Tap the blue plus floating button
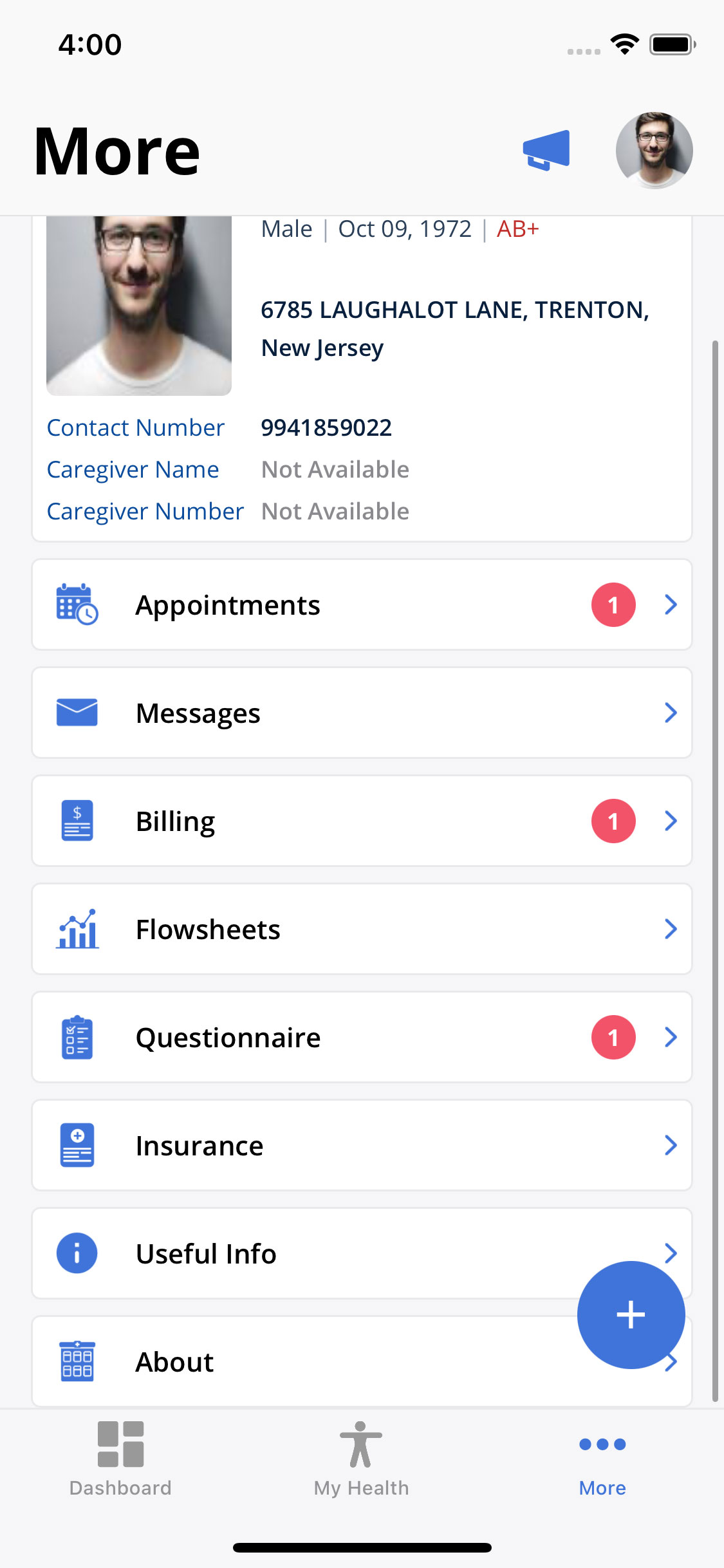The image size is (724, 1568). [x=631, y=1314]
